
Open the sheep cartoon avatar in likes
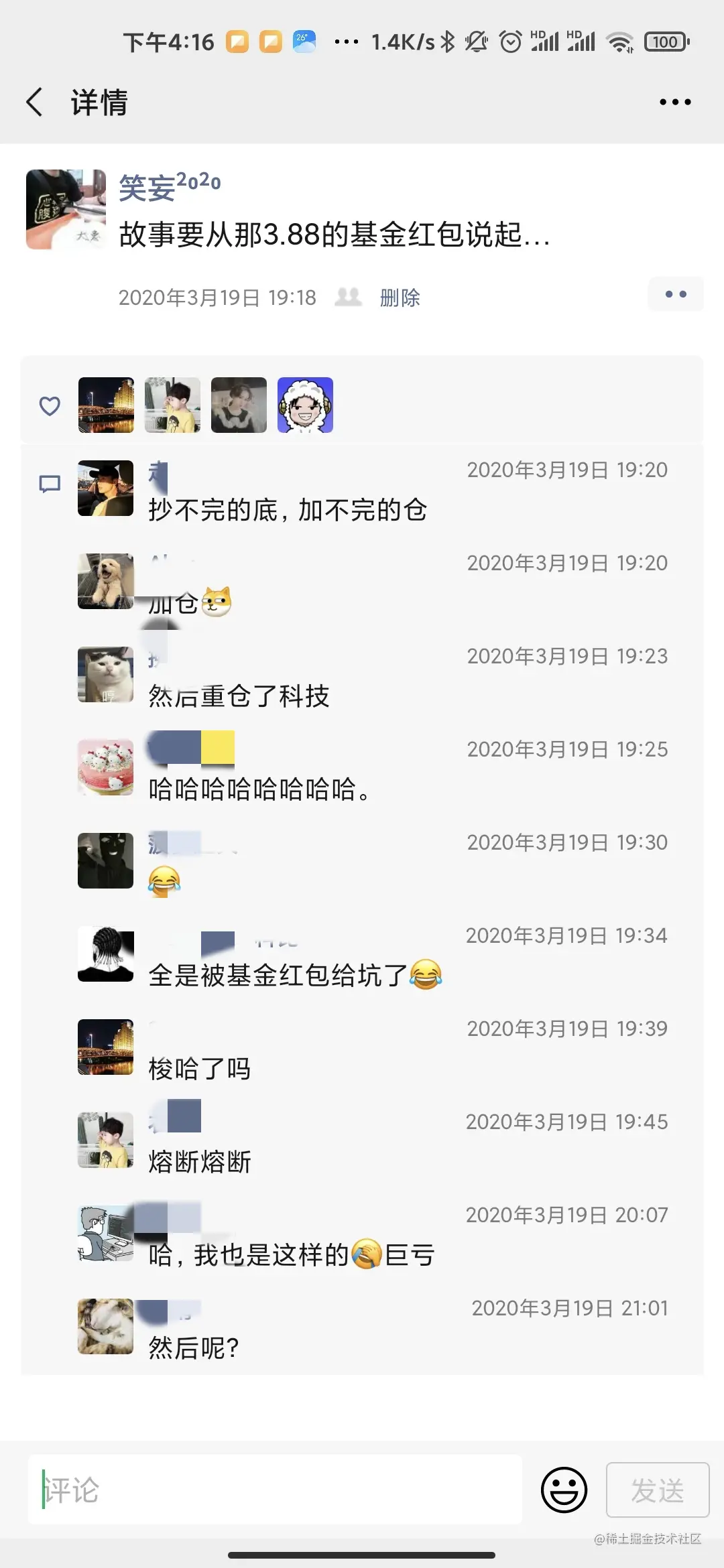pyautogui.click(x=305, y=405)
